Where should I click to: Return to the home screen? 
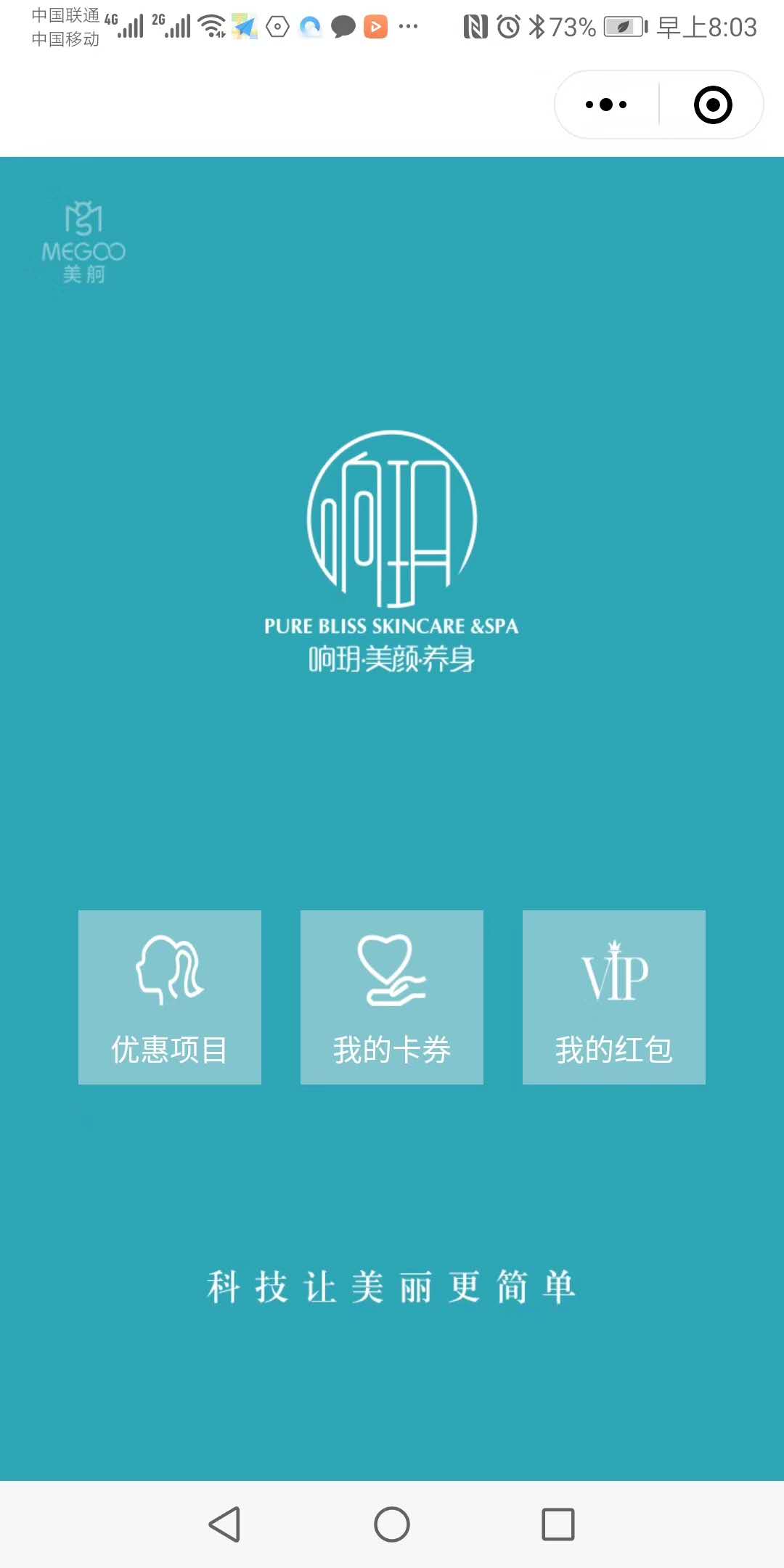[x=392, y=1524]
